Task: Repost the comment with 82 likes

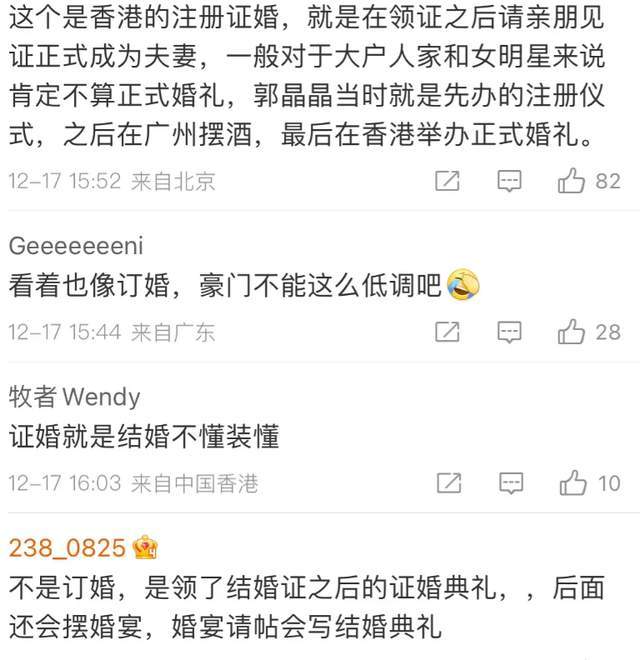Action: point(448,181)
